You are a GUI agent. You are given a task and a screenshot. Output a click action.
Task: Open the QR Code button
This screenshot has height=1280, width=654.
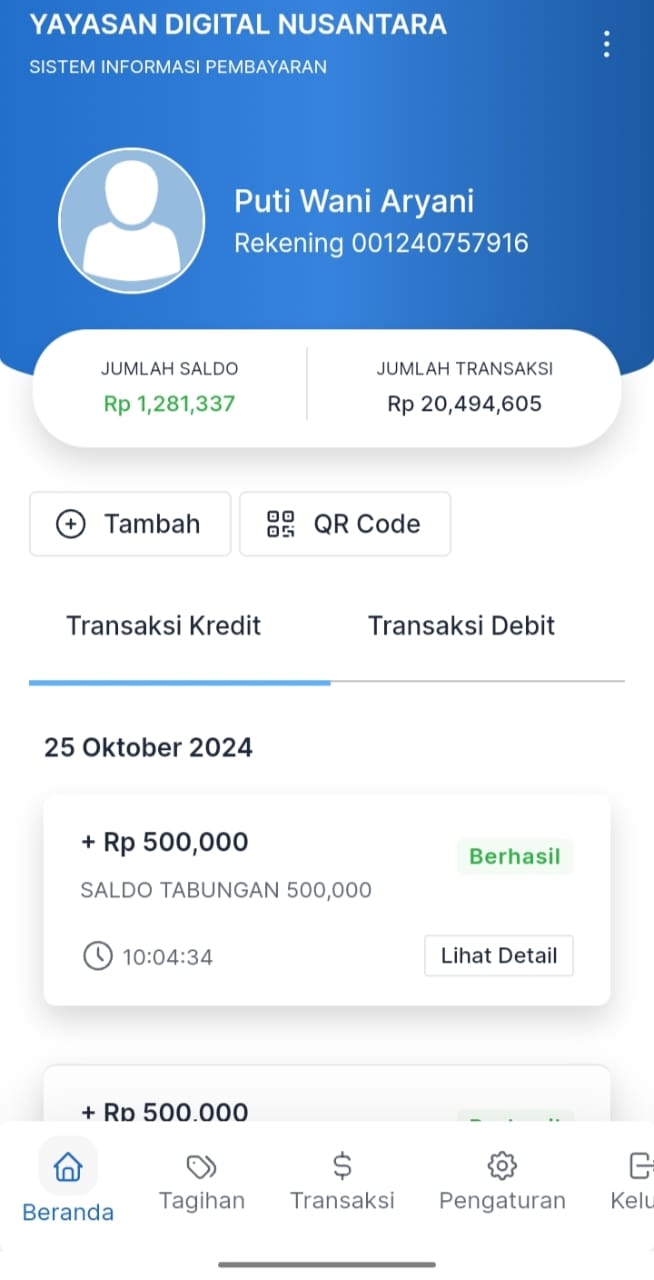coord(345,524)
